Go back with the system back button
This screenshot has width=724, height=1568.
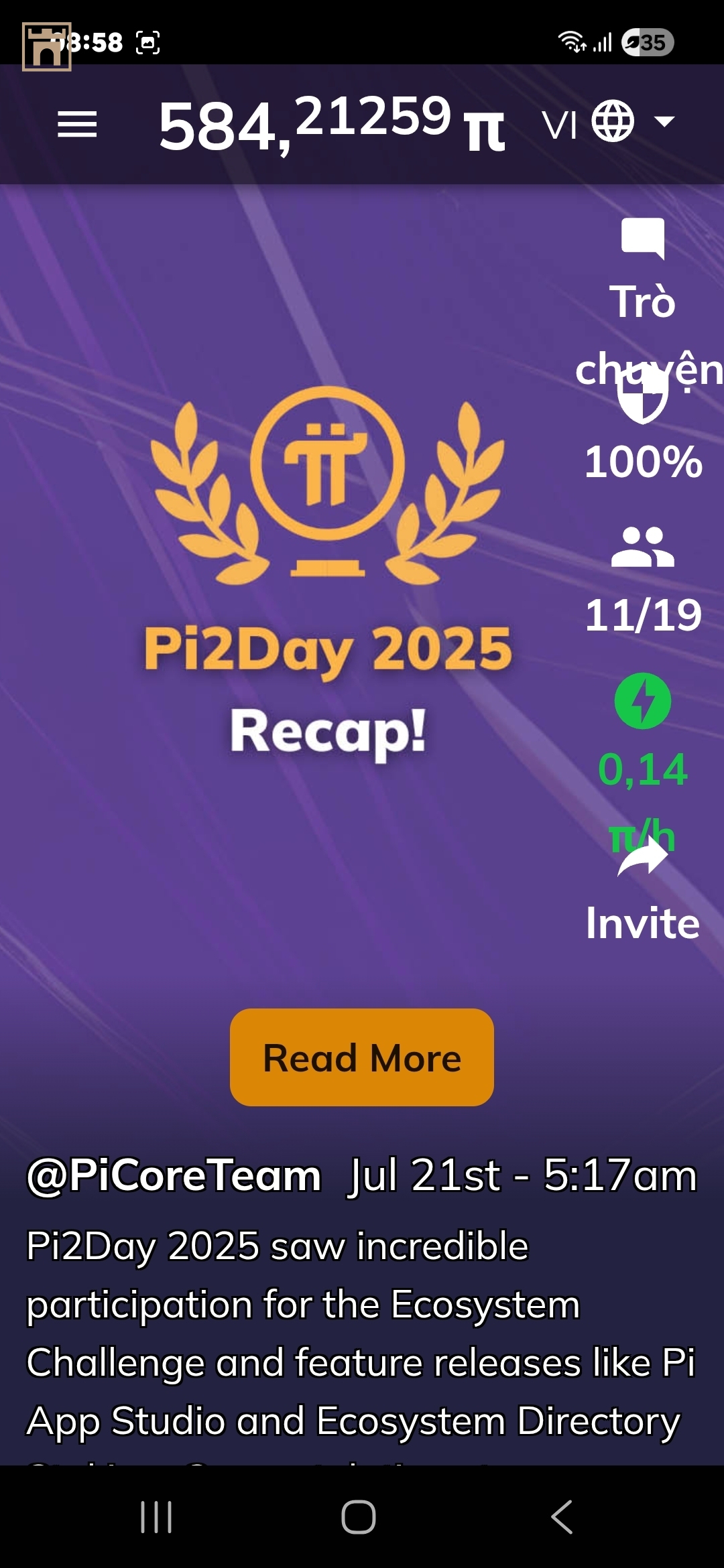click(562, 1516)
